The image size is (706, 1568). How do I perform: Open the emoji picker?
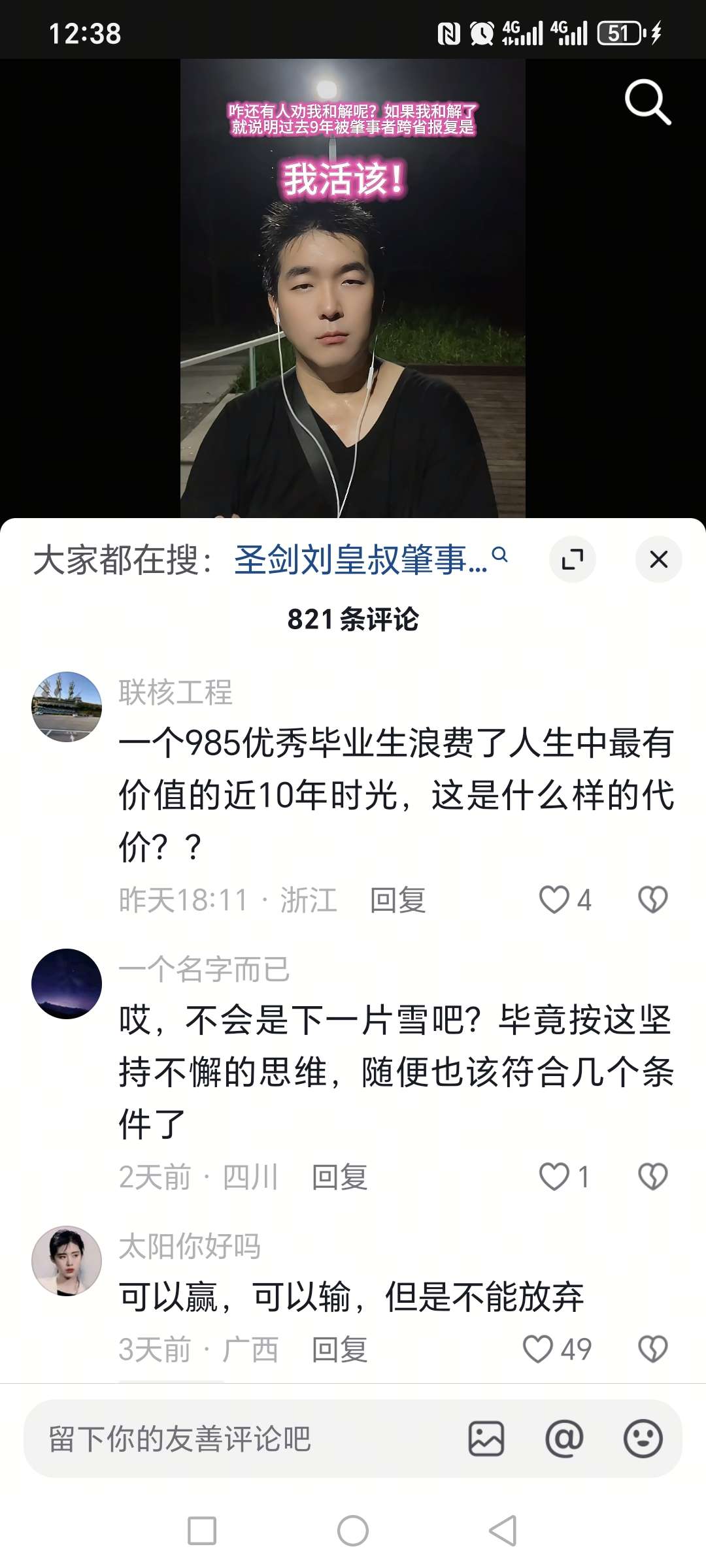tap(643, 1439)
